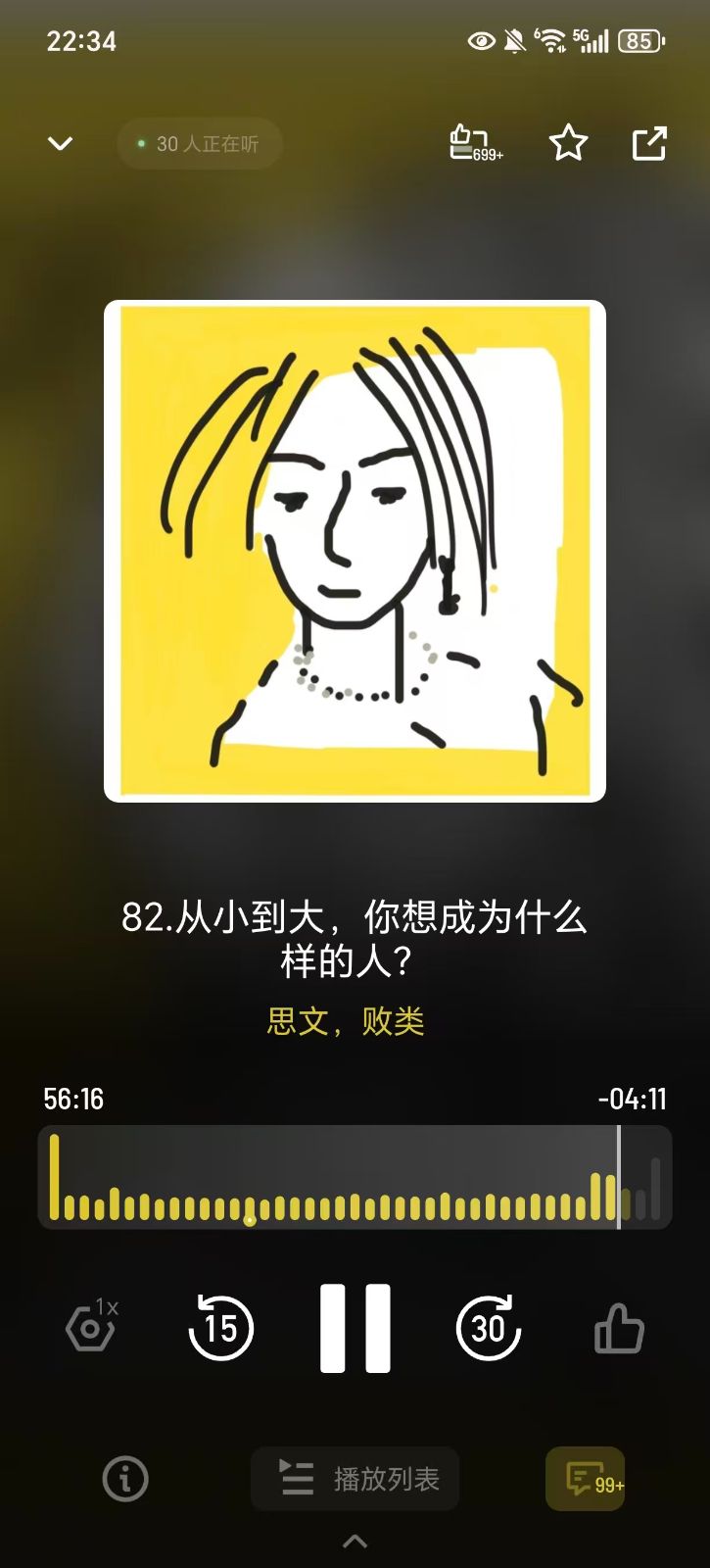Rewind 15 seconds
The height and width of the screenshot is (1568, 710).
click(x=220, y=1328)
